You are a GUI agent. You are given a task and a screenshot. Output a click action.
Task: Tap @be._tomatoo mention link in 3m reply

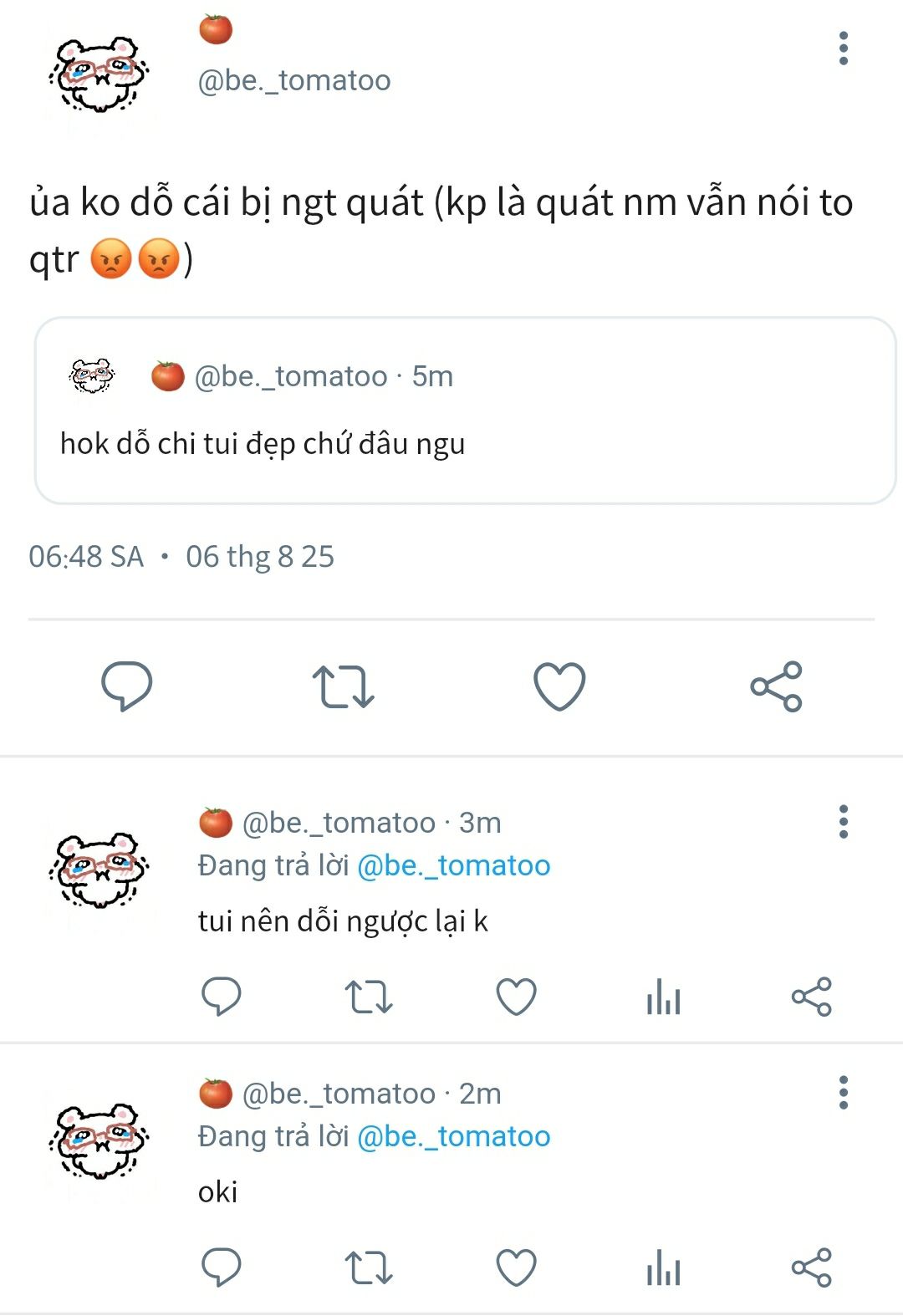[x=453, y=865]
